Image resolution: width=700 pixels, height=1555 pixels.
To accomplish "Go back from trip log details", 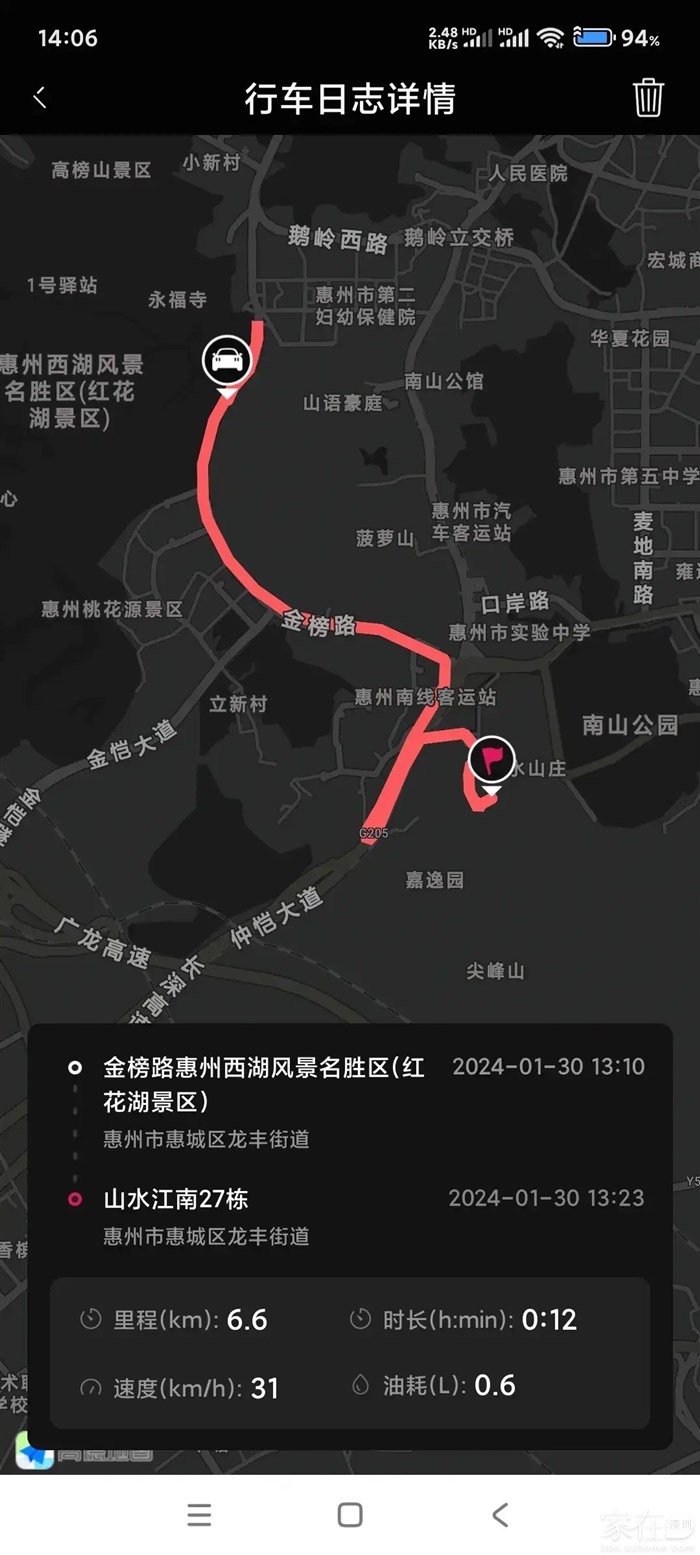I will (40, 98).
